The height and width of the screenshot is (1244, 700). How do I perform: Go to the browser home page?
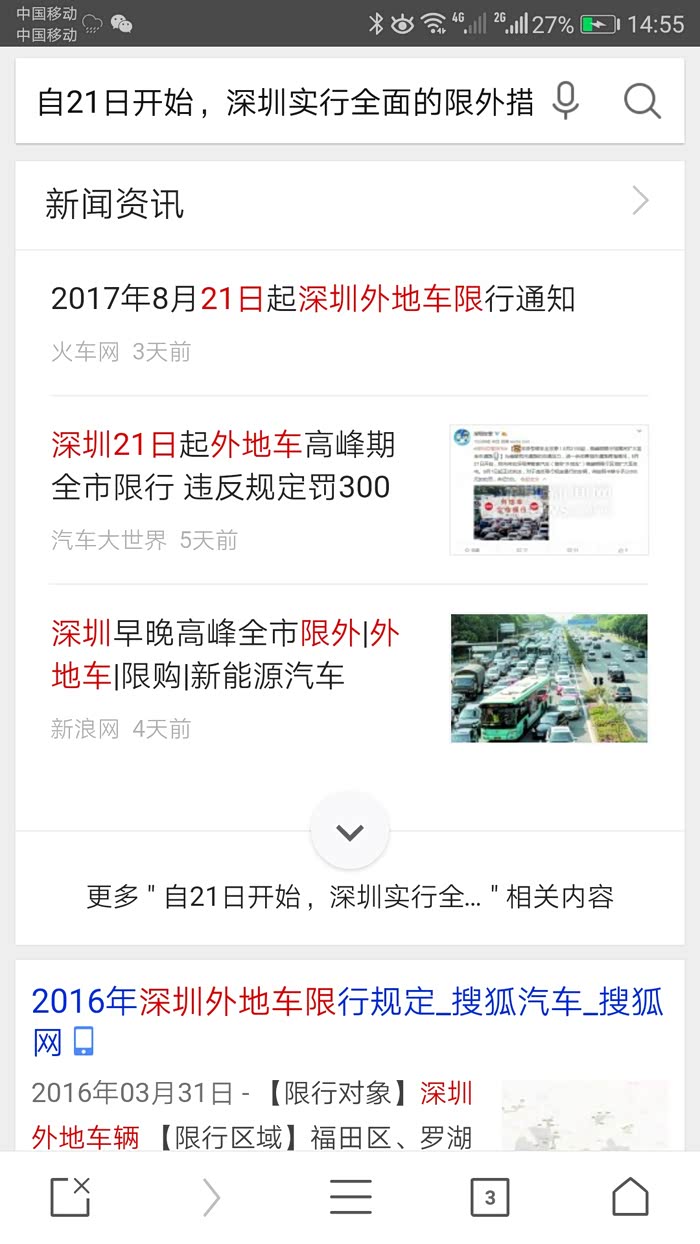(629, 1196)
